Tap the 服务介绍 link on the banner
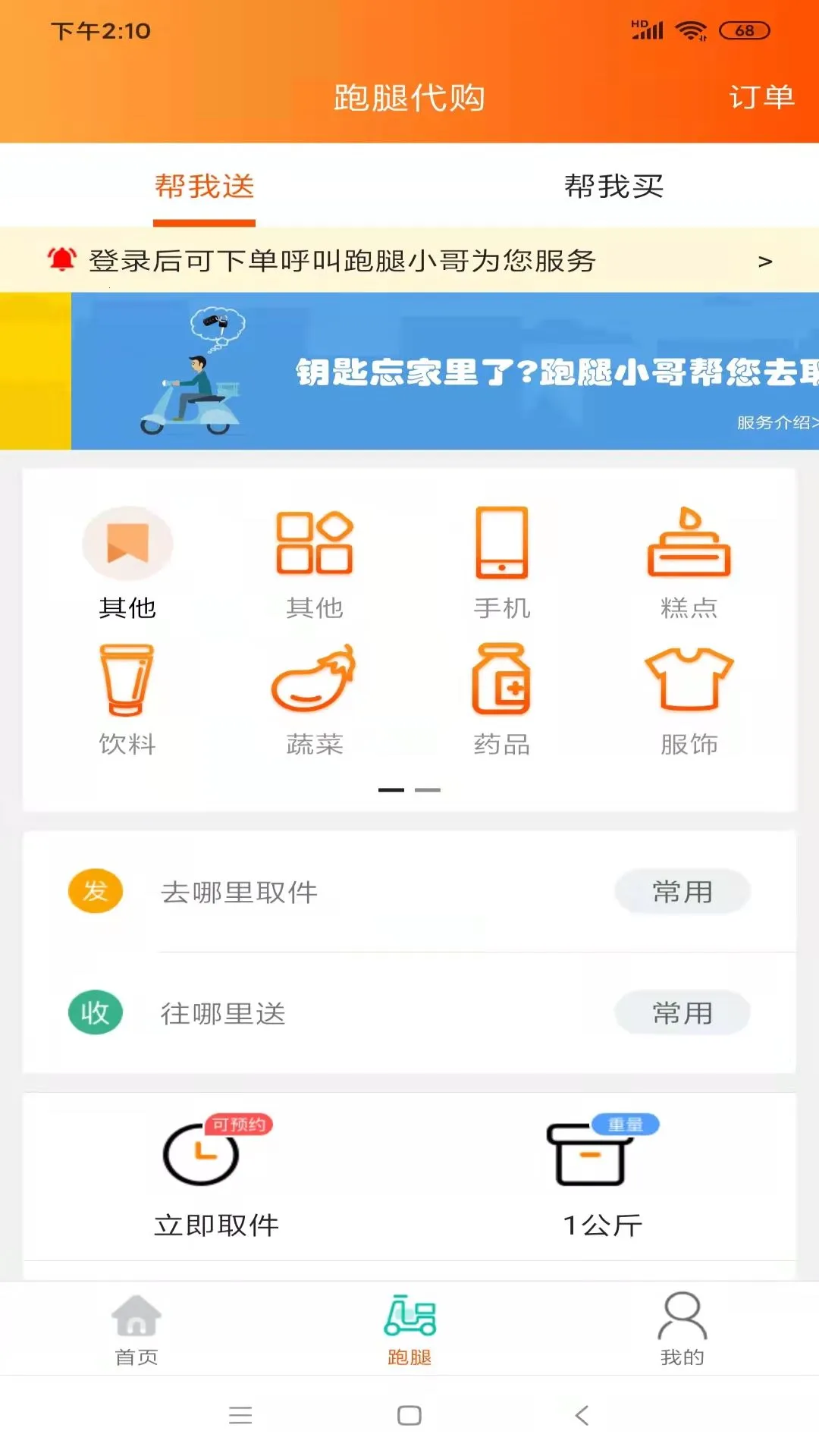Viewport: 819px width, 1456px height. coord(772,422)
